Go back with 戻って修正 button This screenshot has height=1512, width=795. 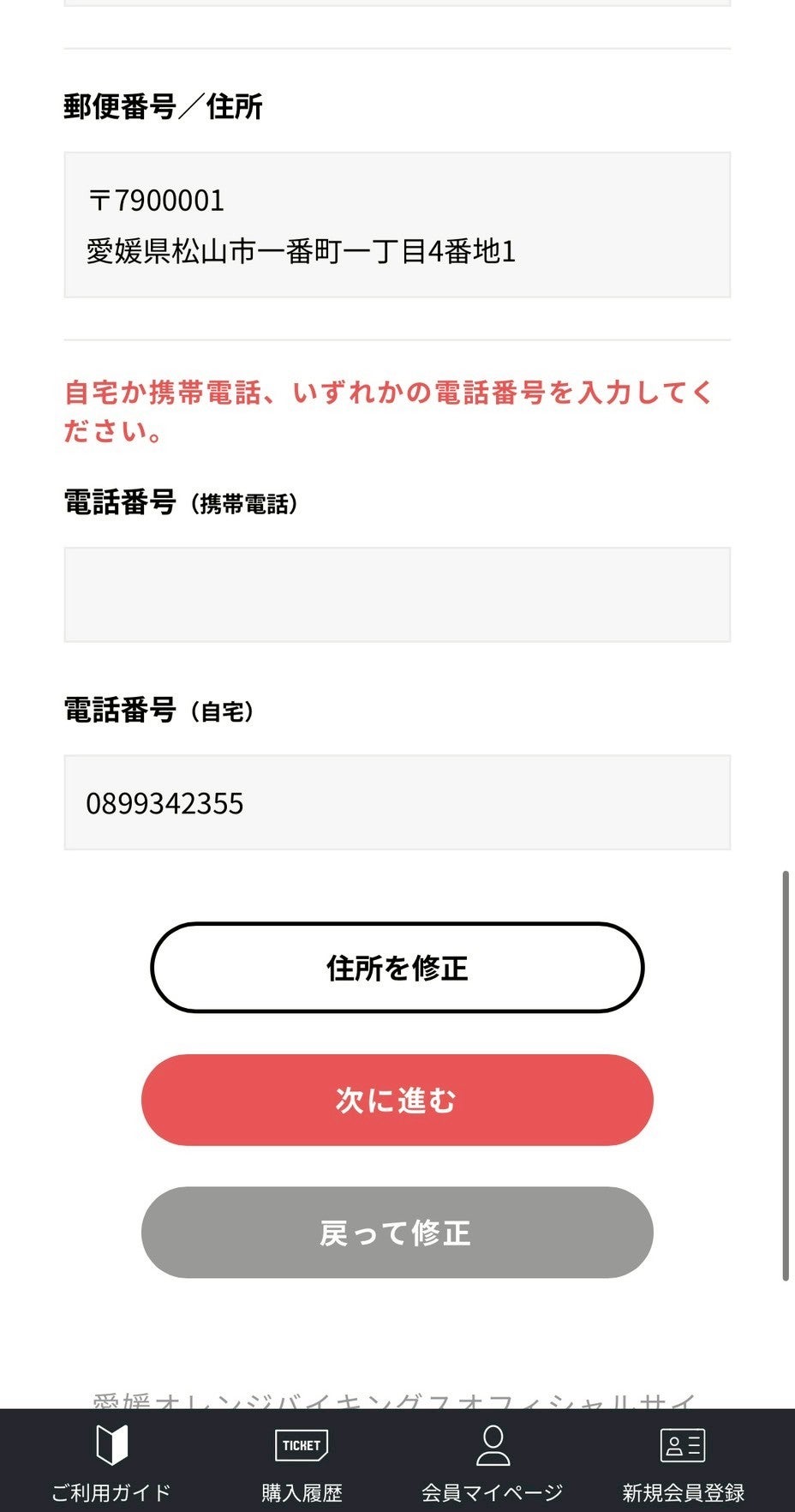pos(397,1233)
